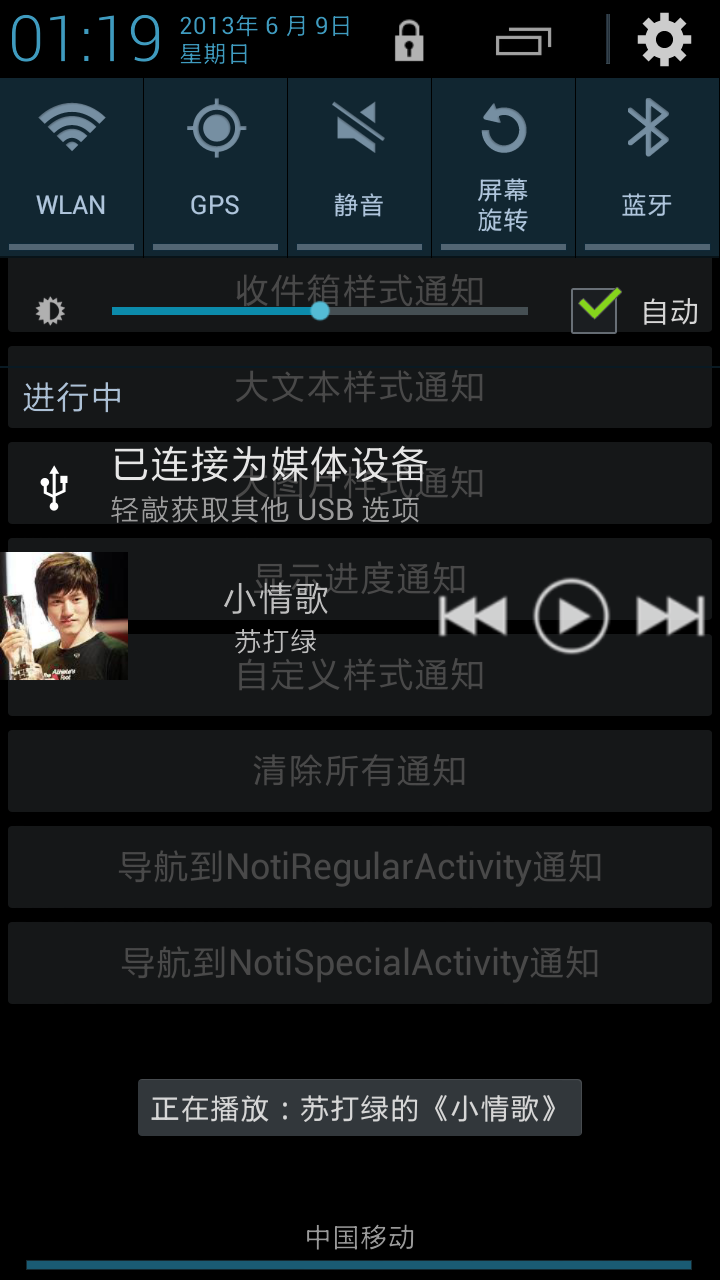Toggle the 蓝牙 Bluetooth tile
This screenshot has height=1280, width=720.
coord(647,166)
